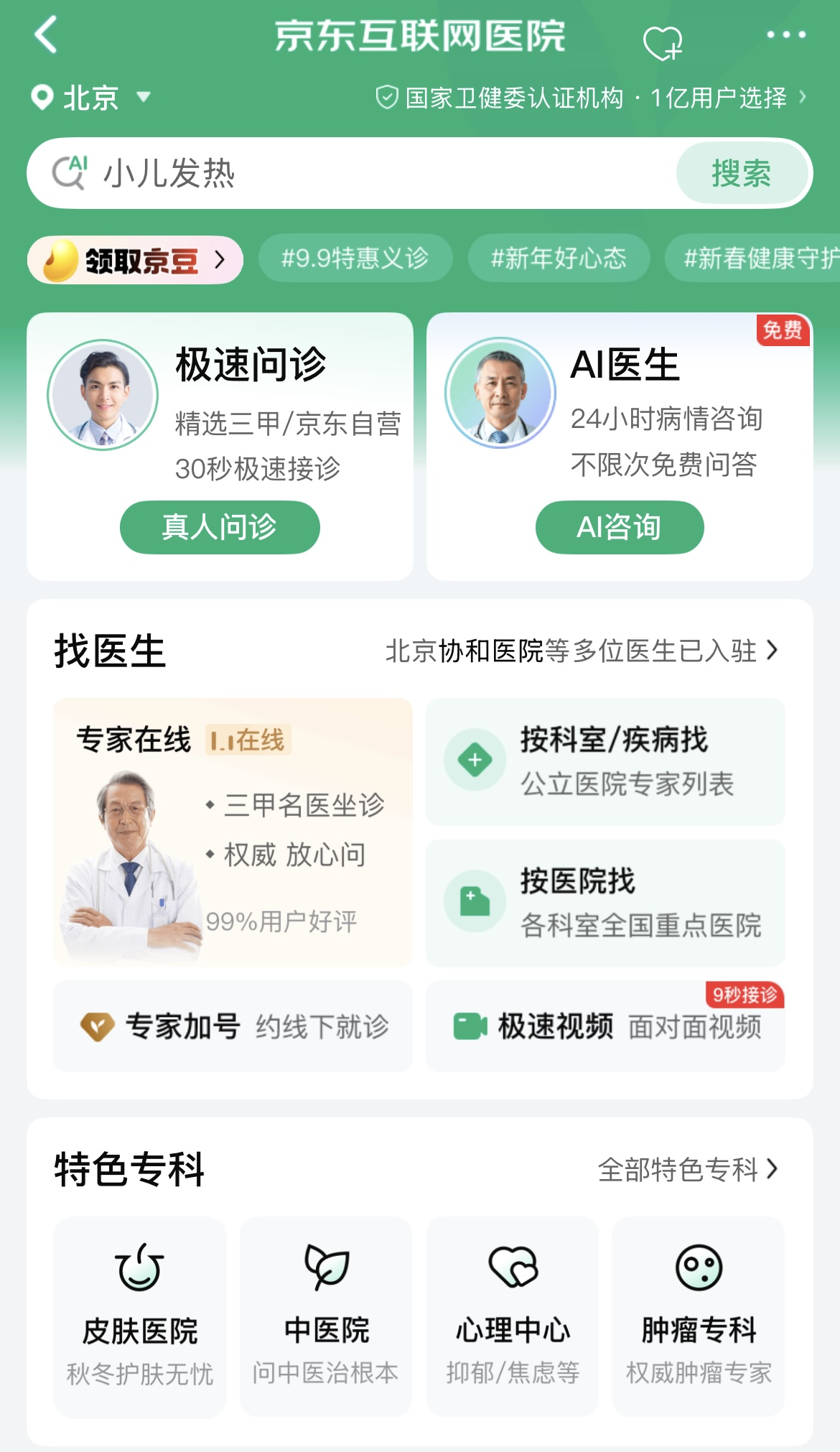The height and width of the screenshot is (1452, 840).
Task: Select the #新年好心态 tag
Action: click(x=559, y=259)
